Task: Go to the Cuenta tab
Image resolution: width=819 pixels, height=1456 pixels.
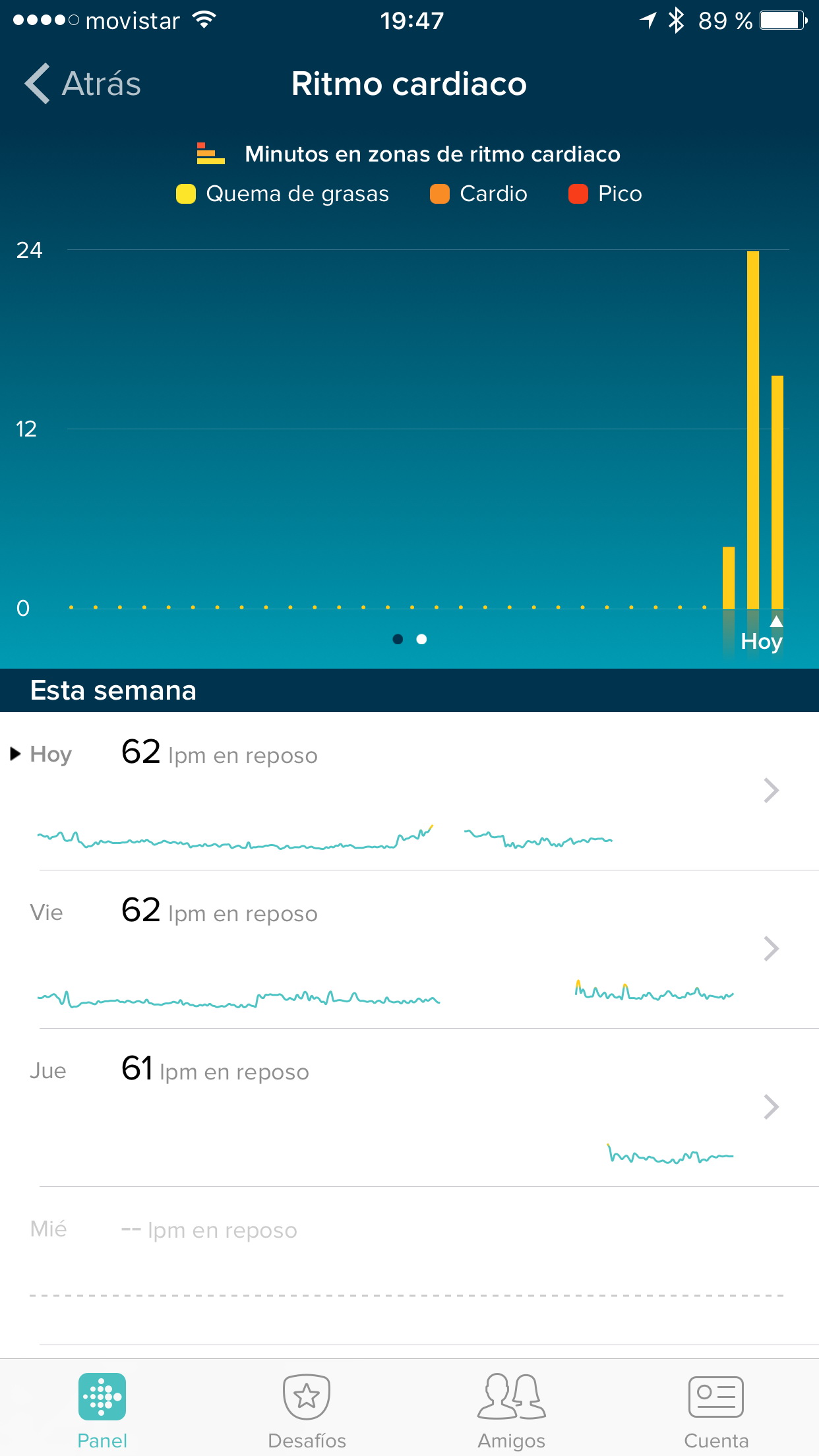Action: point(716,1409)
